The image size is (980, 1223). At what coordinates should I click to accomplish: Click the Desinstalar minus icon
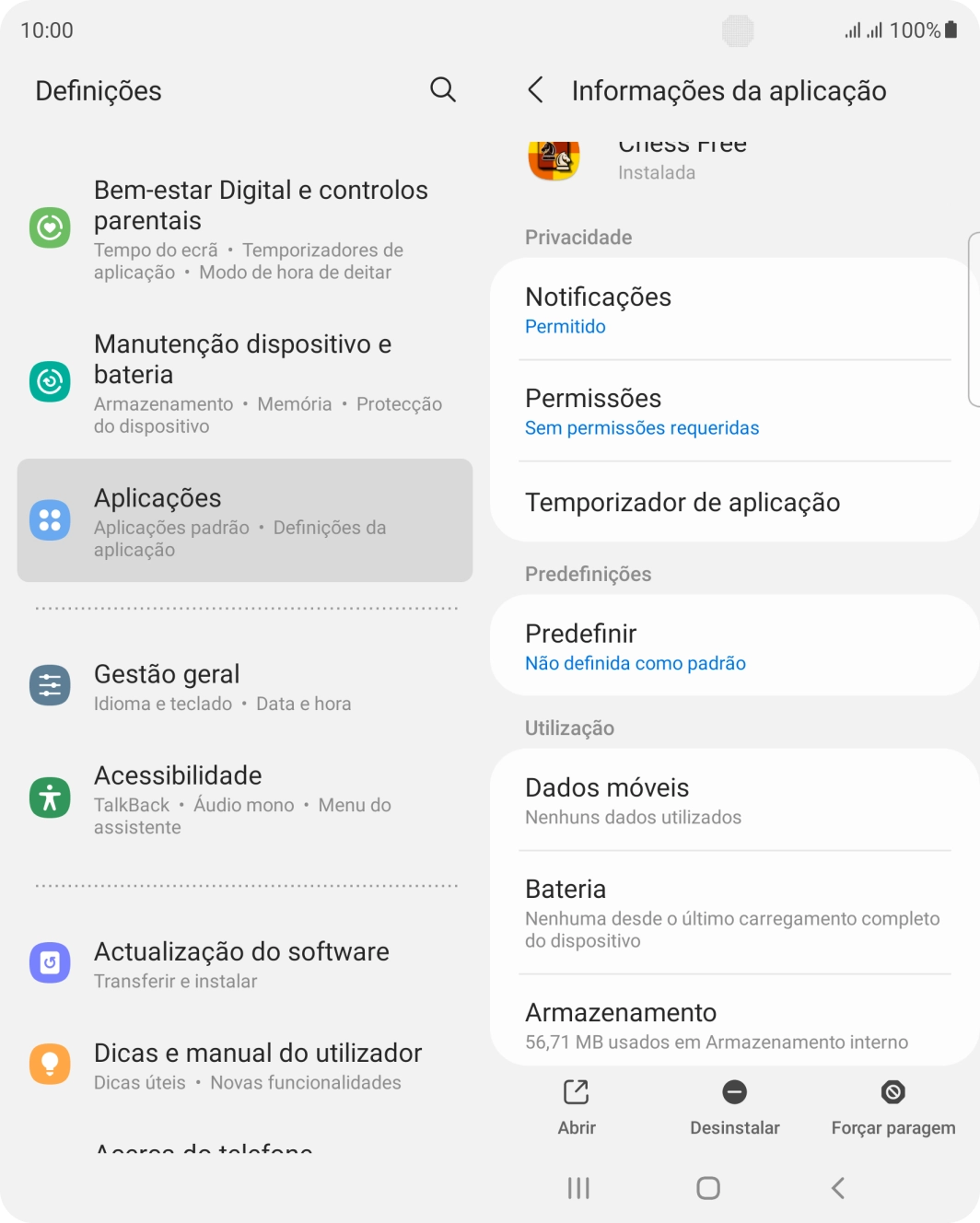pos(734,1092)
